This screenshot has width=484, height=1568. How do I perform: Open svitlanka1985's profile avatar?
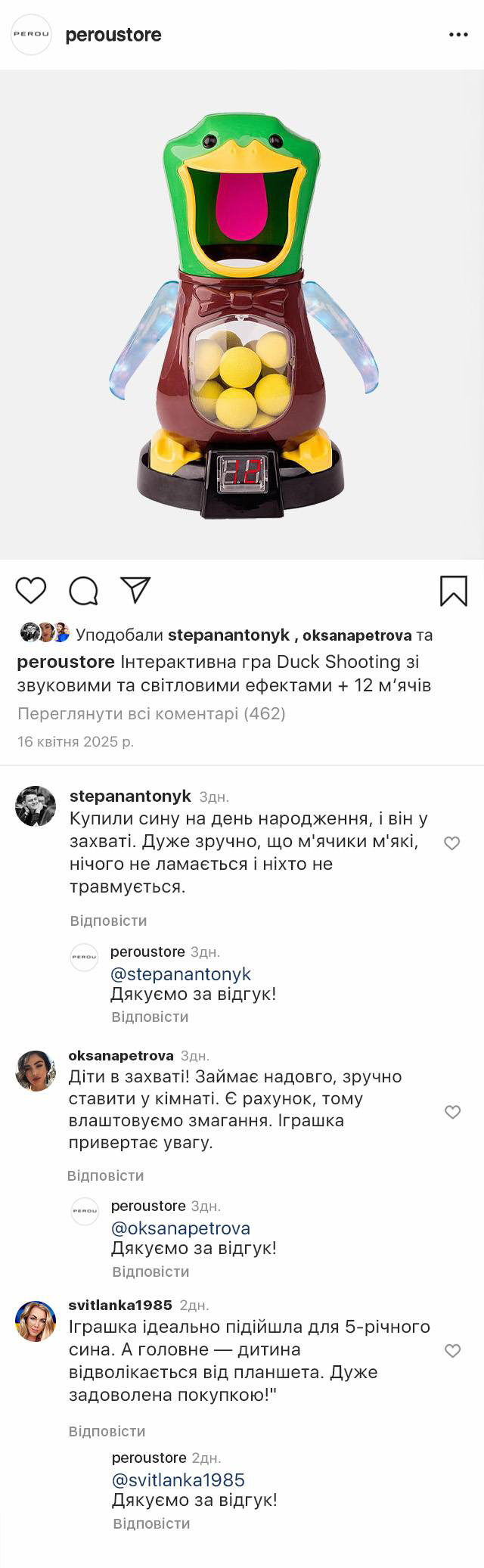pyautogui.click(x=36, y=1321)
